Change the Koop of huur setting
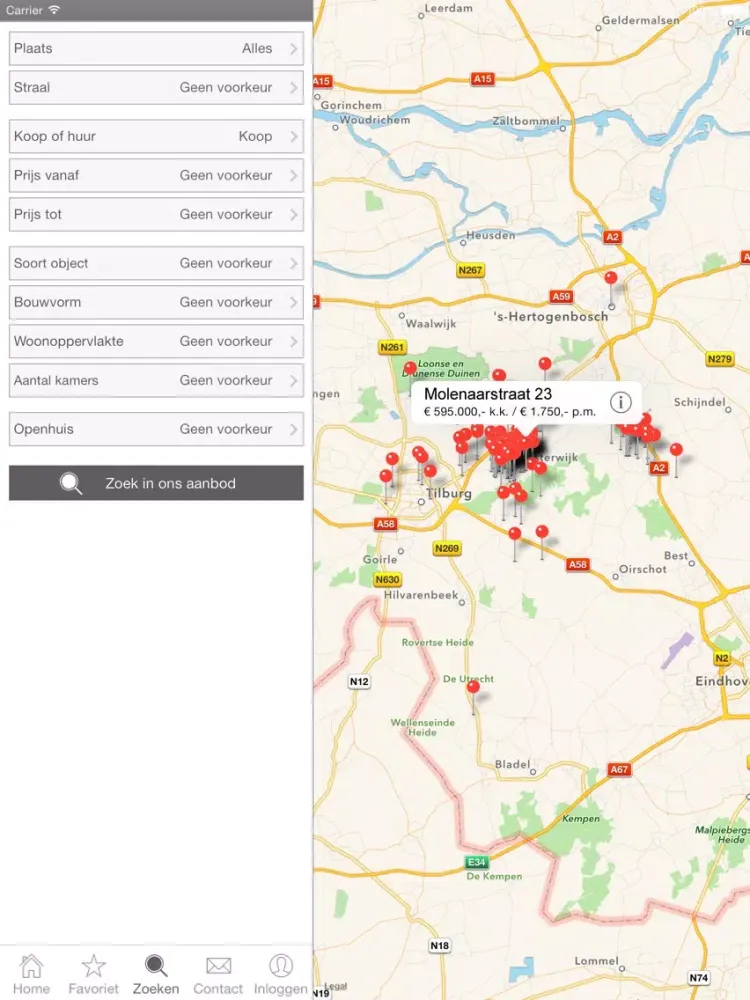Image resolution: width=750 pixels, height=1000 pixels. (156, 136)
